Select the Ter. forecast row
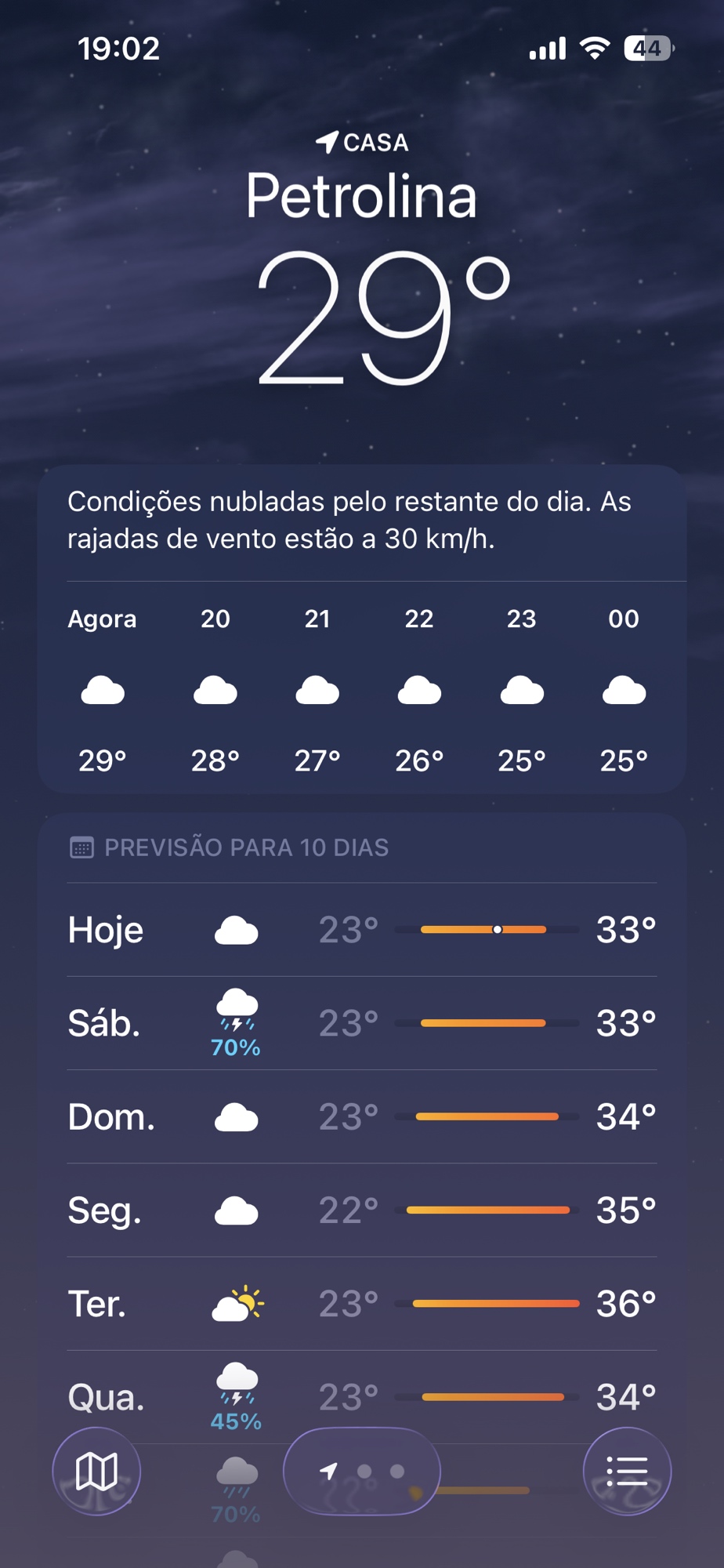724x1568 pixels. [361, 1304]
